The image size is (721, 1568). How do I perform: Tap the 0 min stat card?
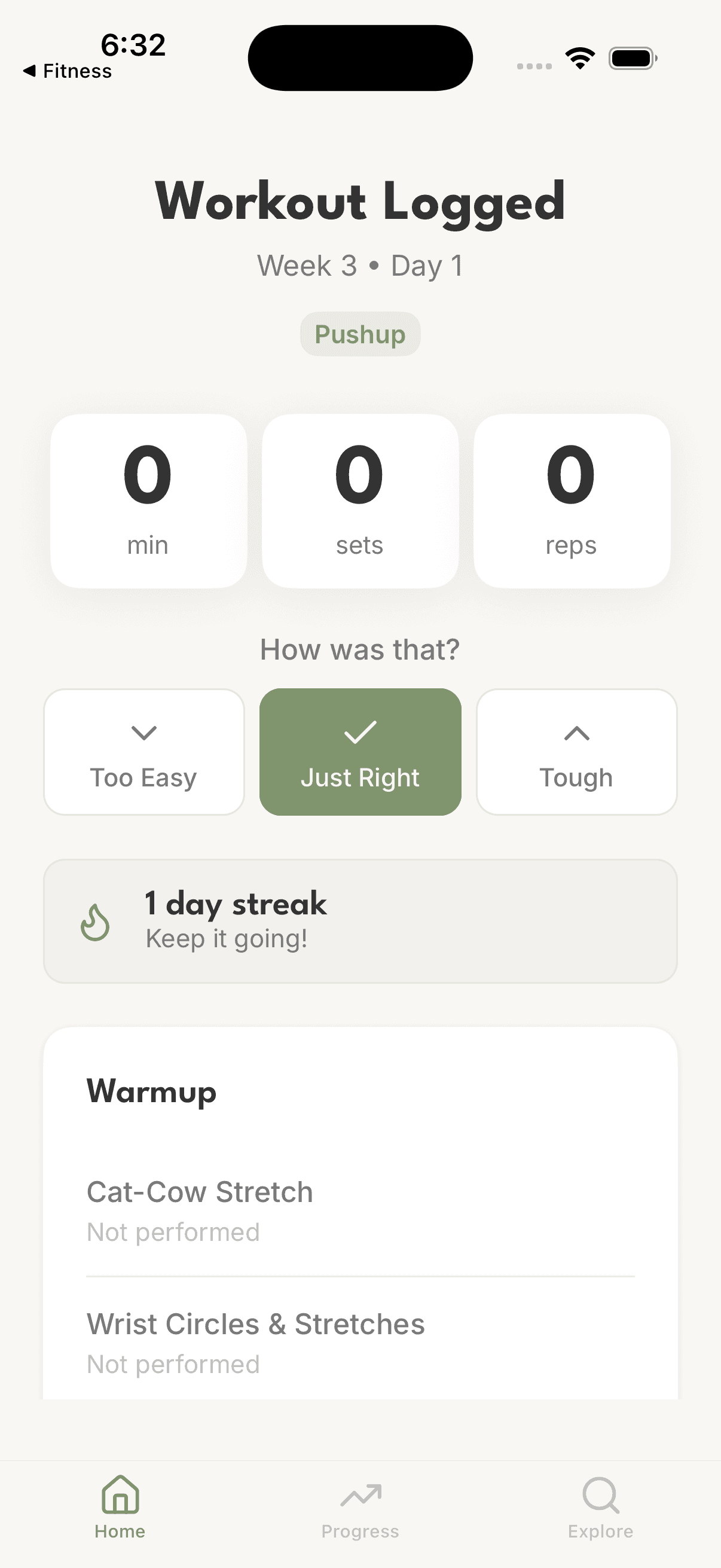(148, 501)
